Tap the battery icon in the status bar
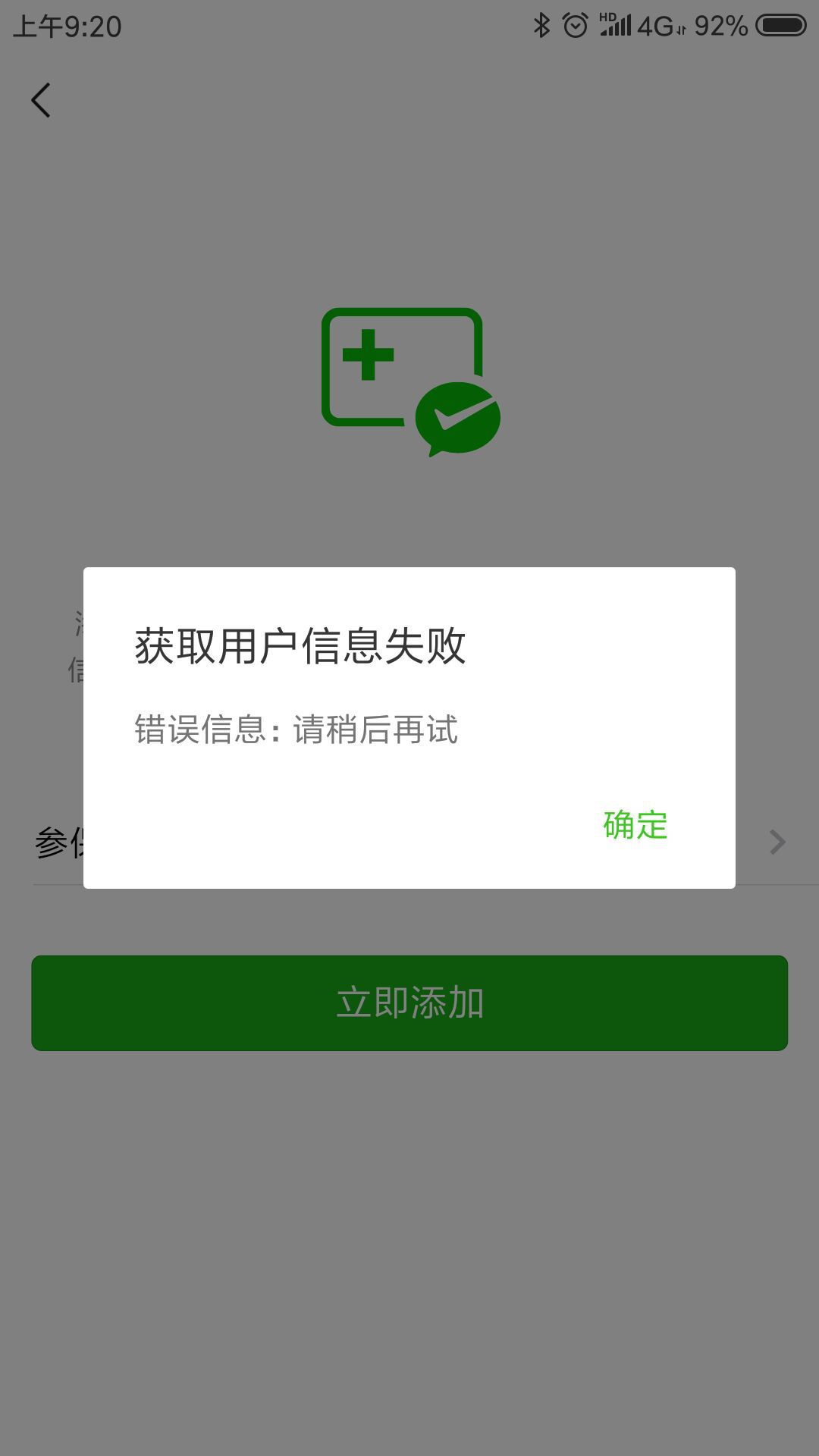Screen dimensions: 819x1456 tap(775, 24)
